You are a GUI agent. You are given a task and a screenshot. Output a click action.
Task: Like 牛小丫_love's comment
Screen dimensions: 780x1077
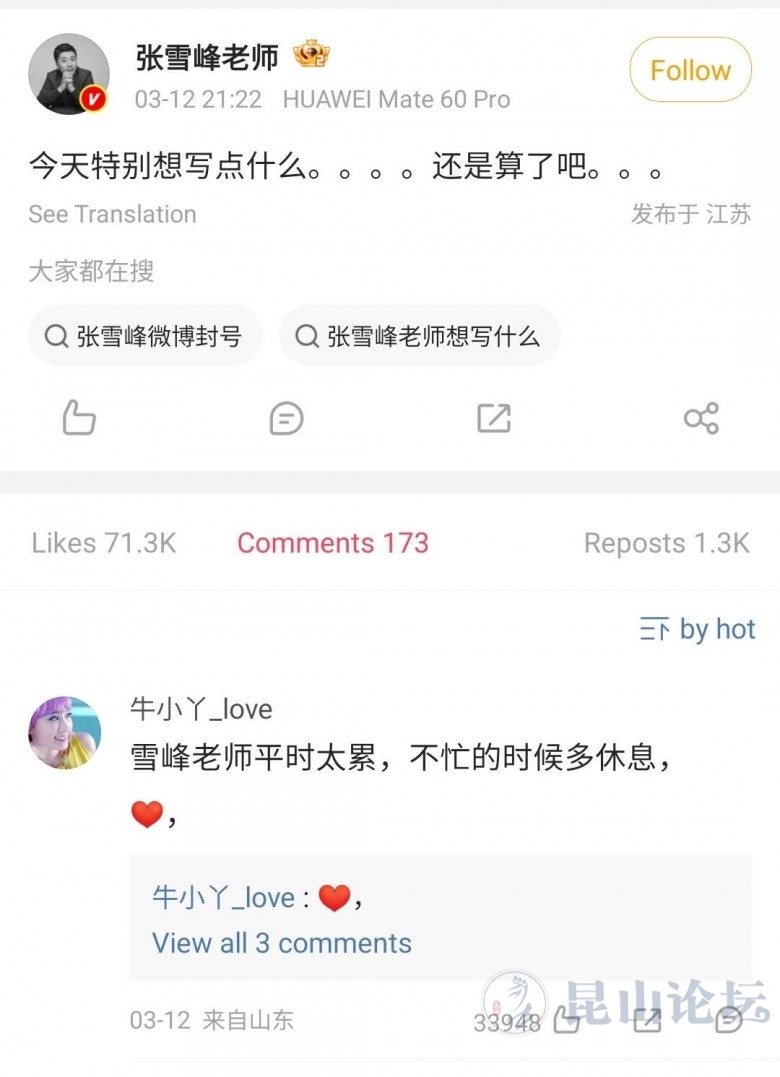pos(567,1020)
